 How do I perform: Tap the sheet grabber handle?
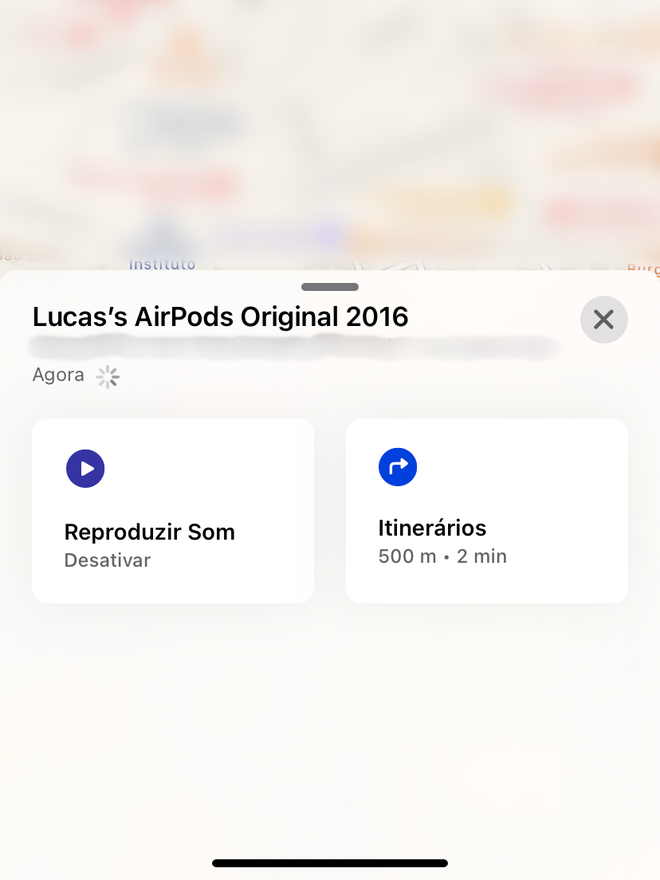pyautogui.click(x=329, y=287)
